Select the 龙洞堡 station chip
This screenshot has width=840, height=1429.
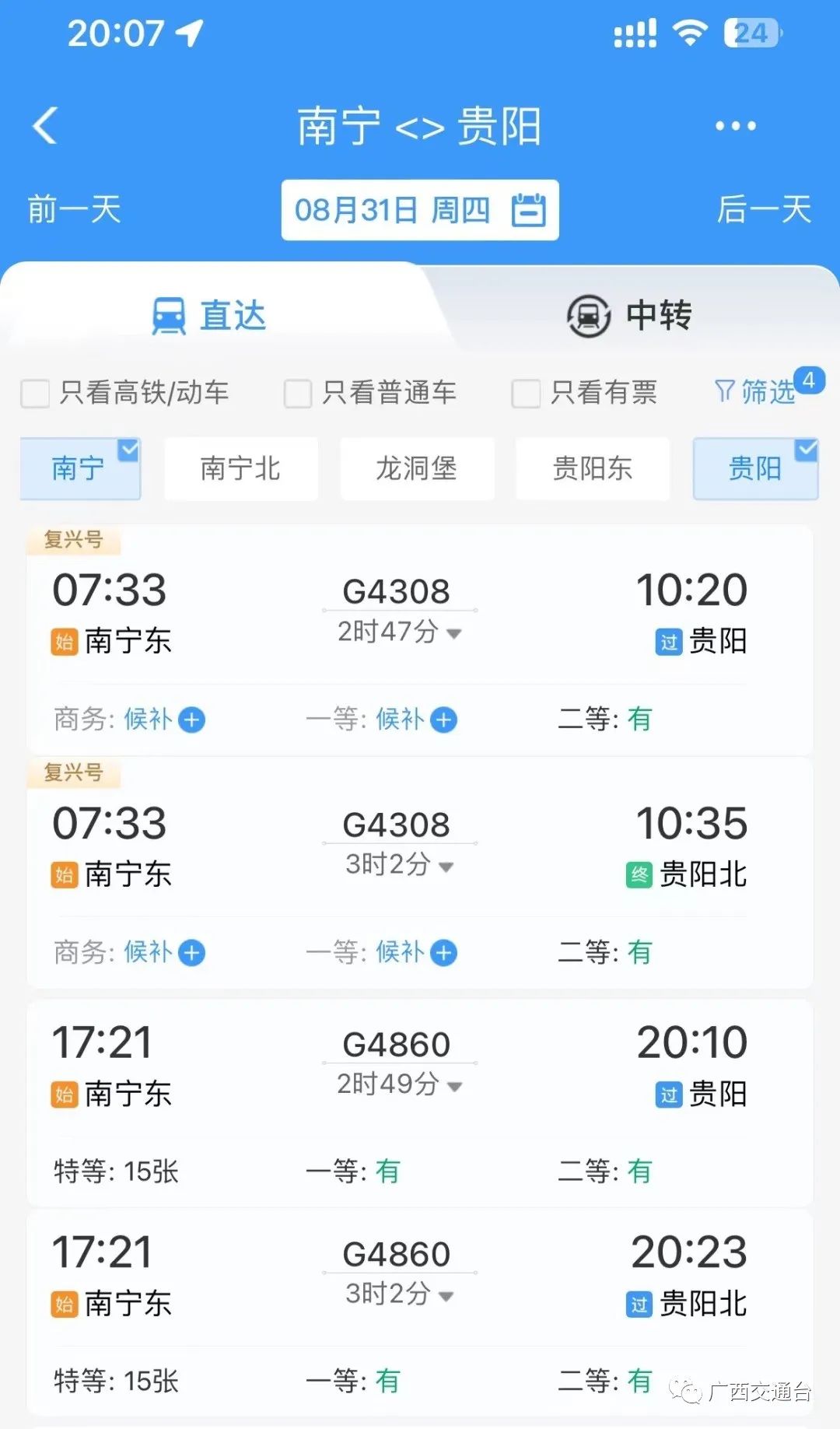(417, 468)
